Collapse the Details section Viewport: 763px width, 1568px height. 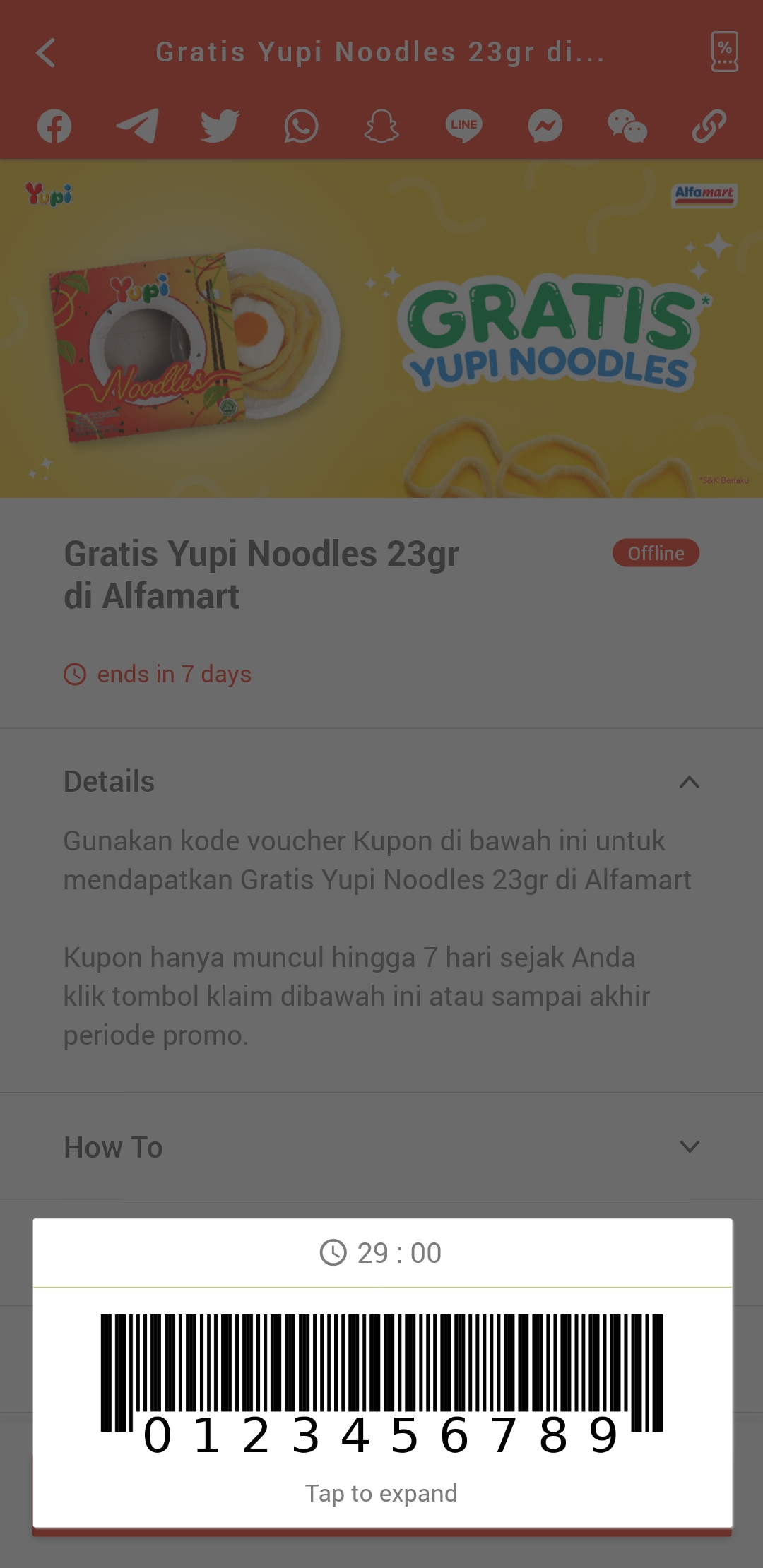coord(689,782)
